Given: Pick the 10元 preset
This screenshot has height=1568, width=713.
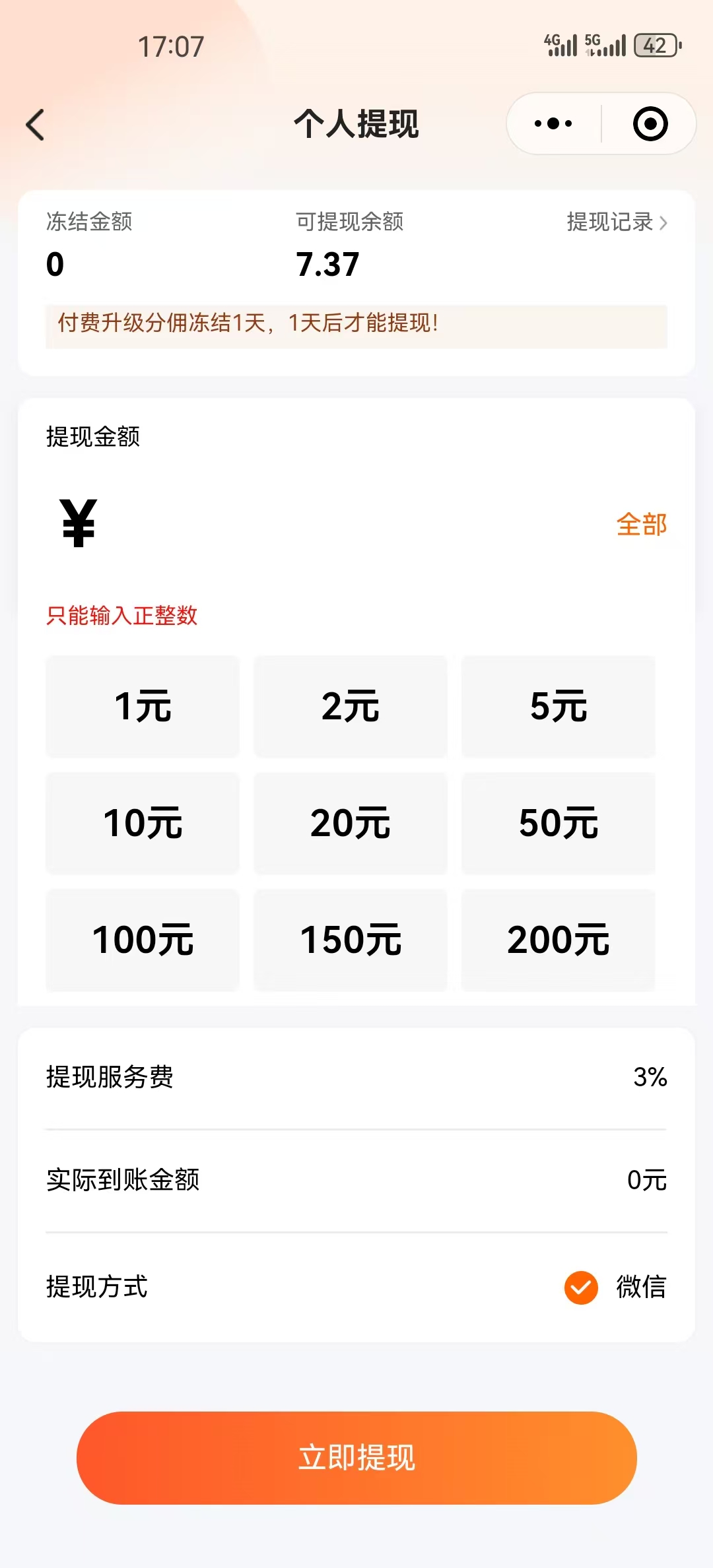Looking at the screenshot, I should (143, 823).
